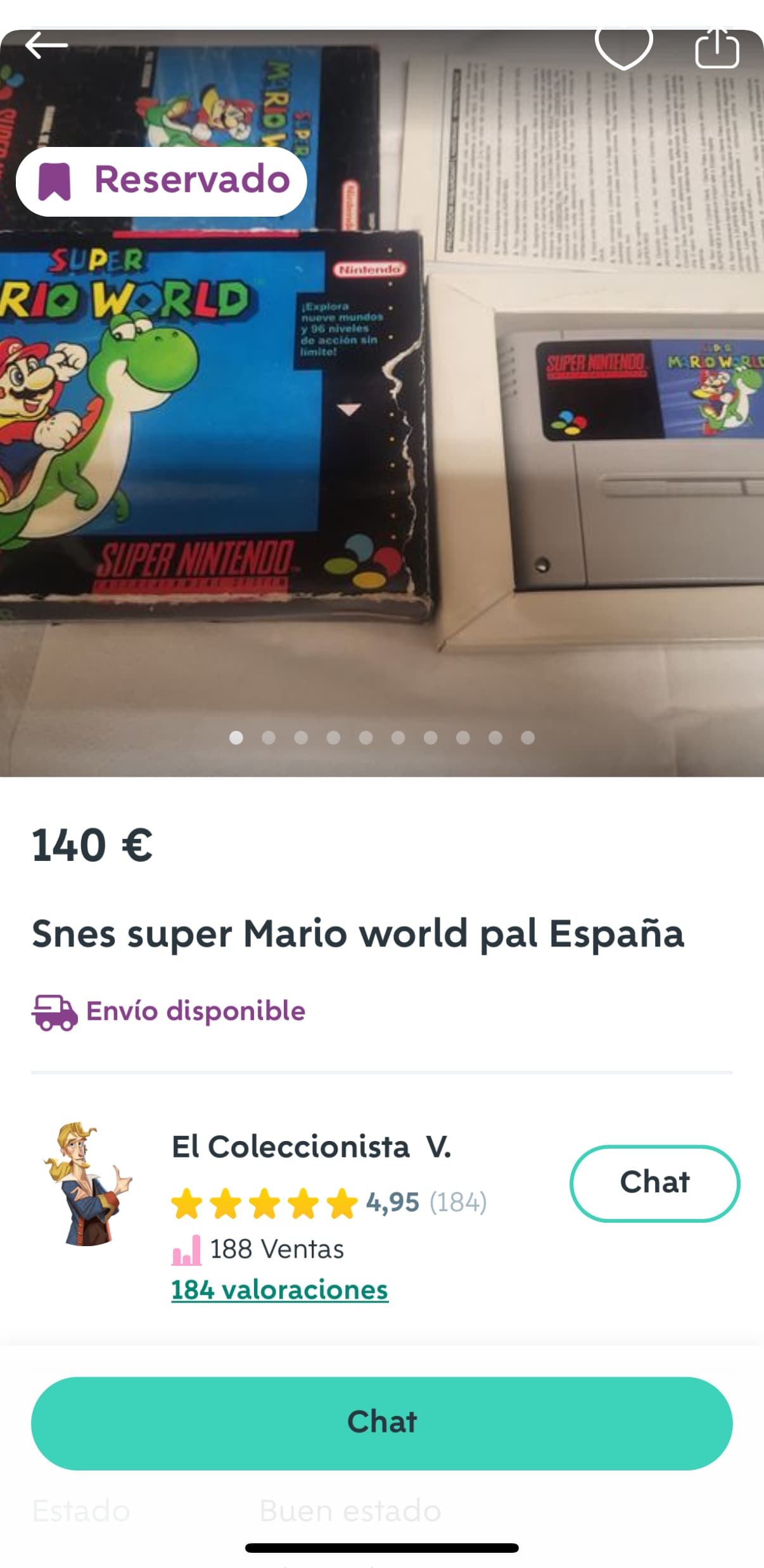764x1568 pixels.
Task: Add this listing to favorites
Action: coord(623,47)
